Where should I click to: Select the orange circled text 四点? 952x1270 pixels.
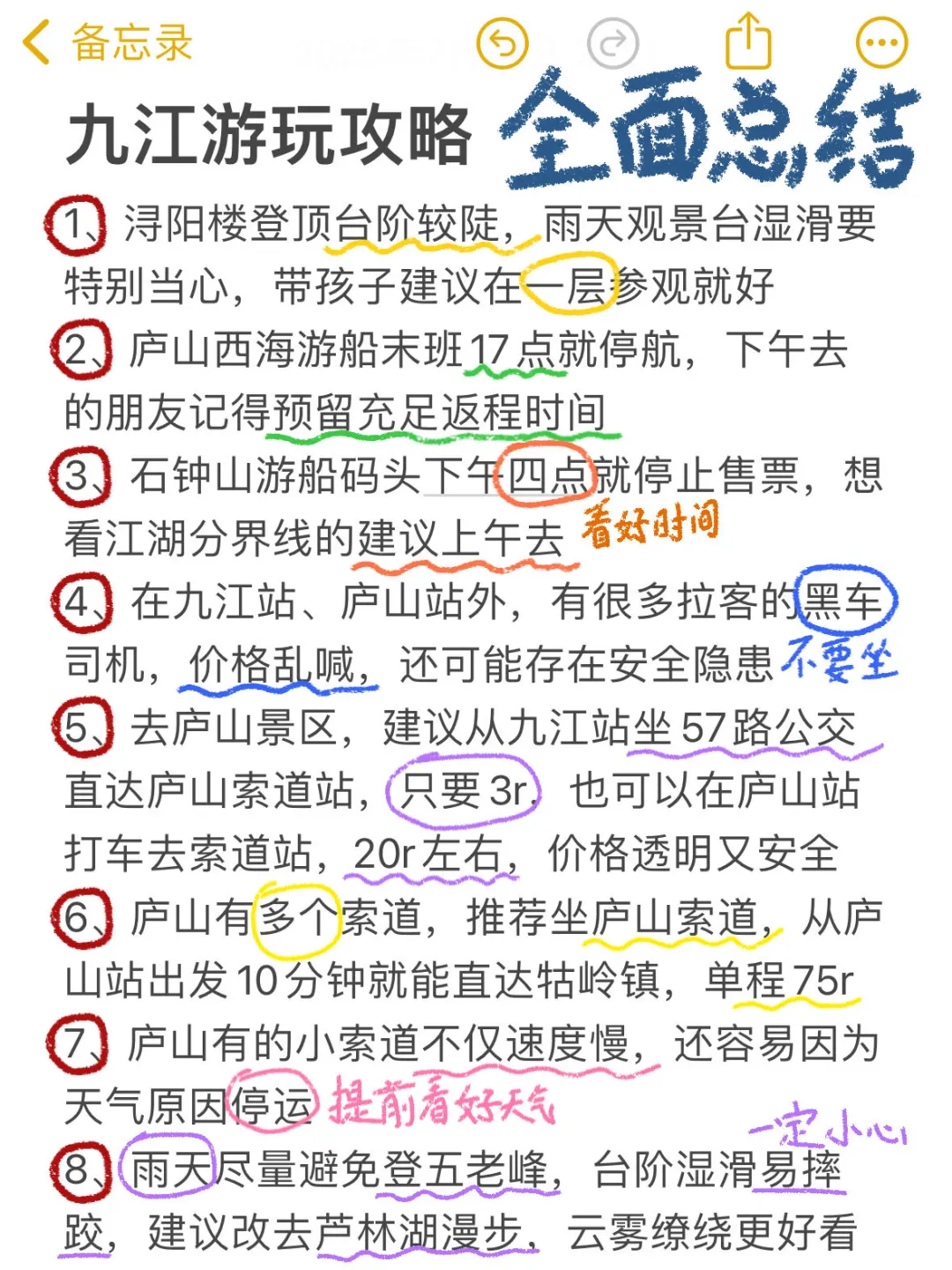pos(548,476)
